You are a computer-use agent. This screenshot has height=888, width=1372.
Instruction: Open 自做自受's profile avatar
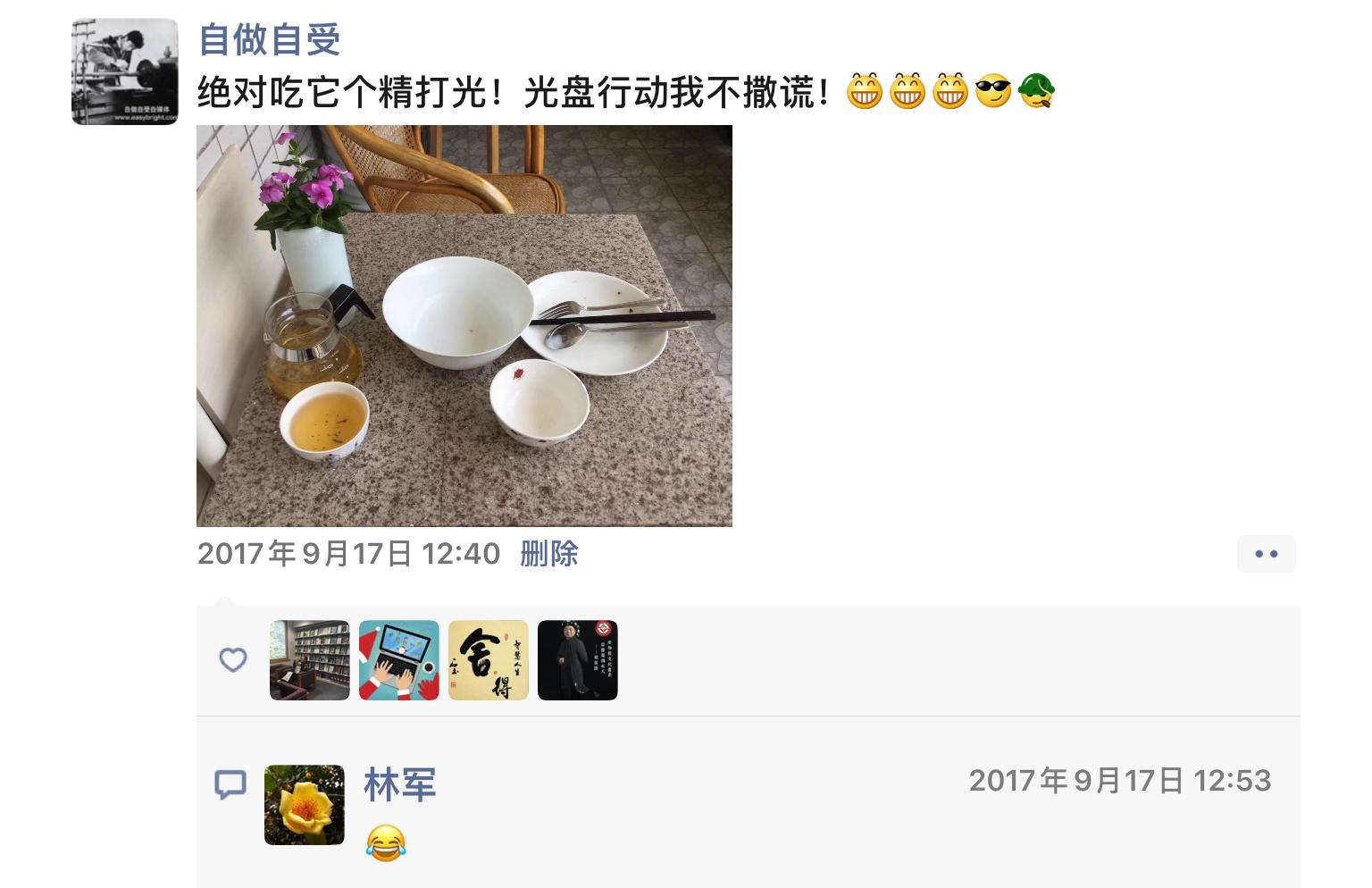tap(124, 71)
